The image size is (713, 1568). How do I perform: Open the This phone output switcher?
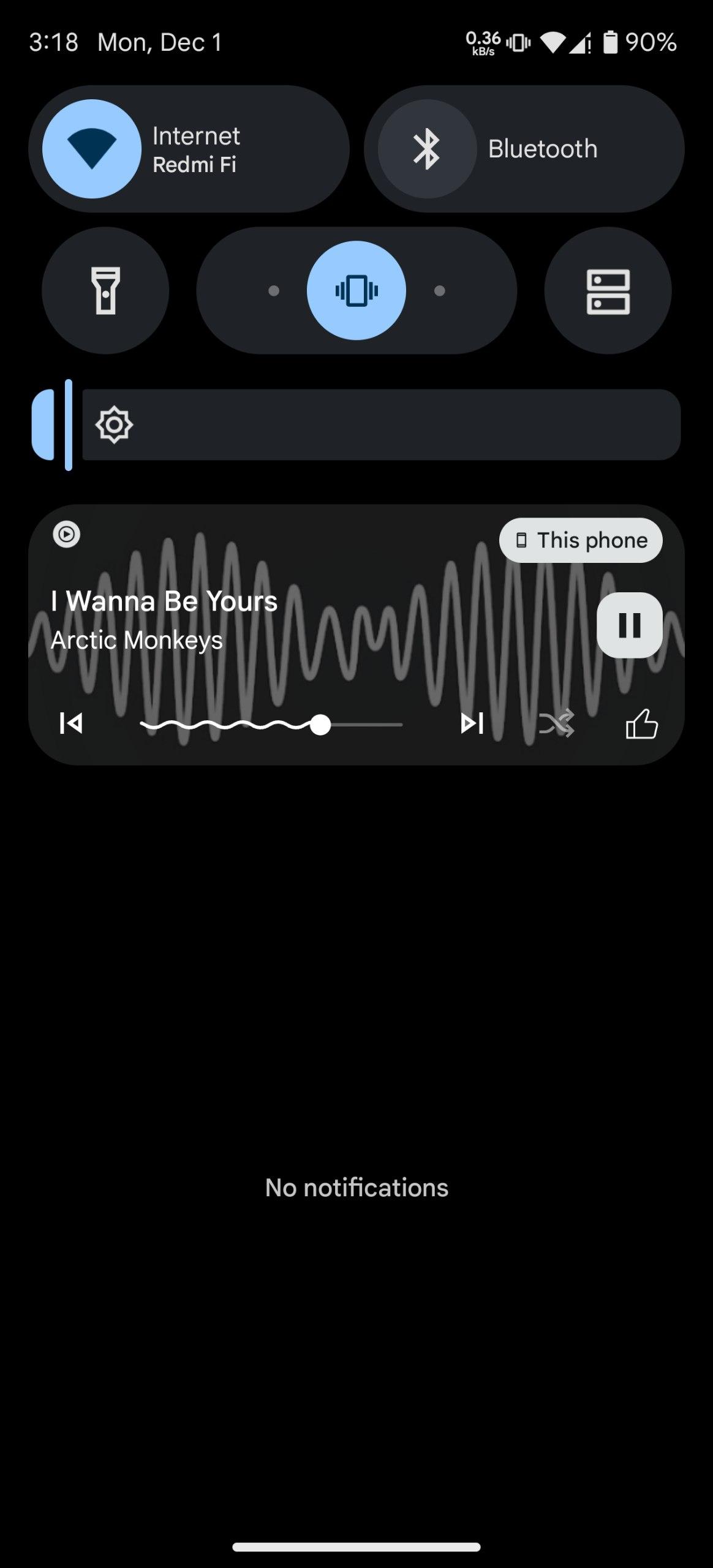(x=580, y=540)
